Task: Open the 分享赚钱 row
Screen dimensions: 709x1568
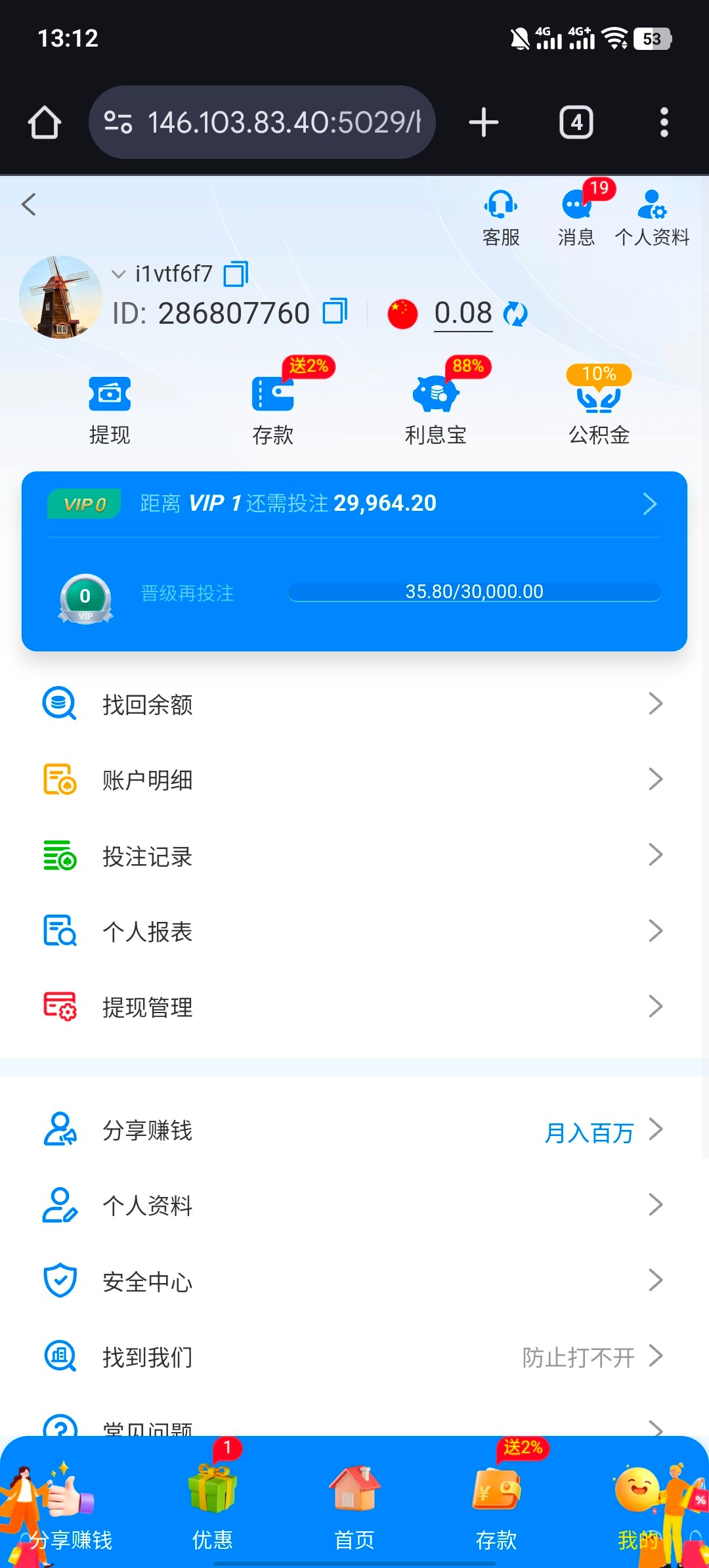Action: pyautogui.click(x=354, y=1130)
